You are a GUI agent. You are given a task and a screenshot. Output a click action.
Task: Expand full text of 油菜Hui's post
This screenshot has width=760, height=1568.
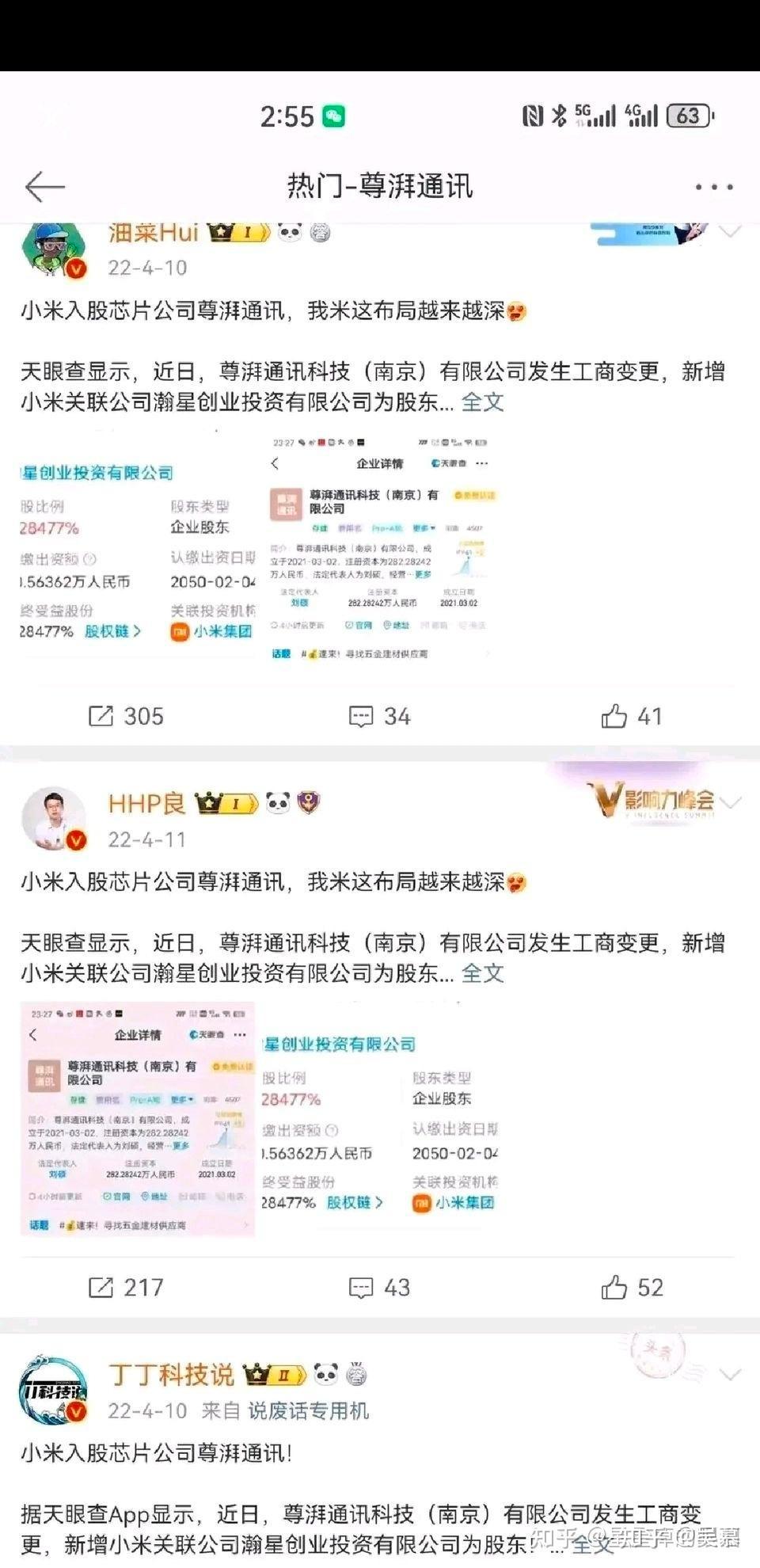pyautogui.click(x=483, y=402)
